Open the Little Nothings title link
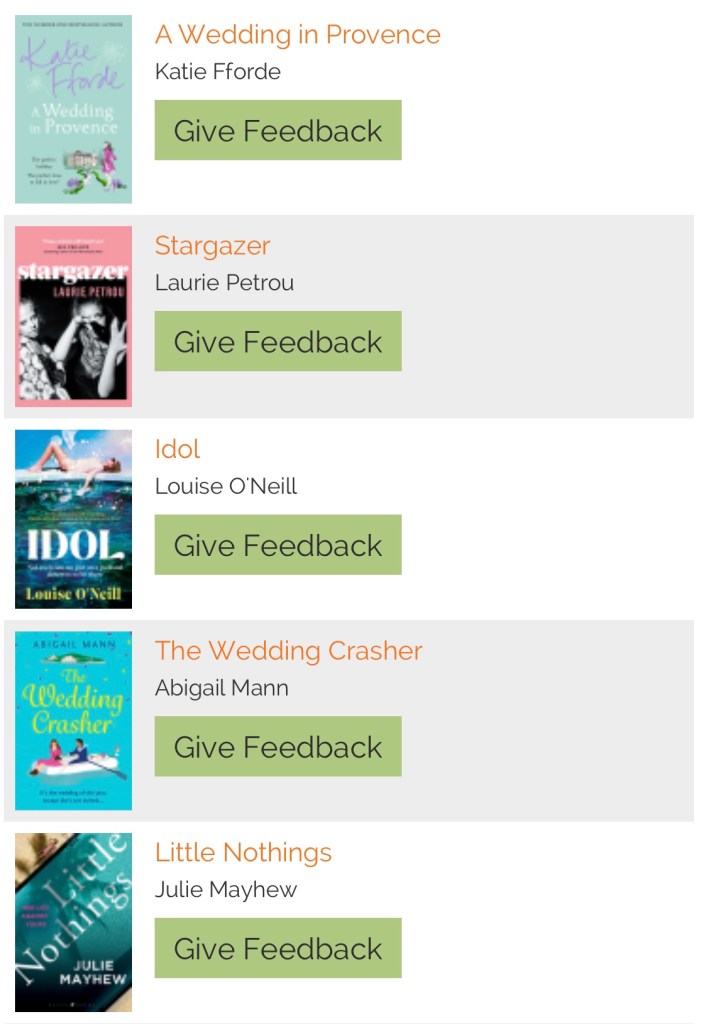This screenshot has height=1024, width=711. coord(243,852)
